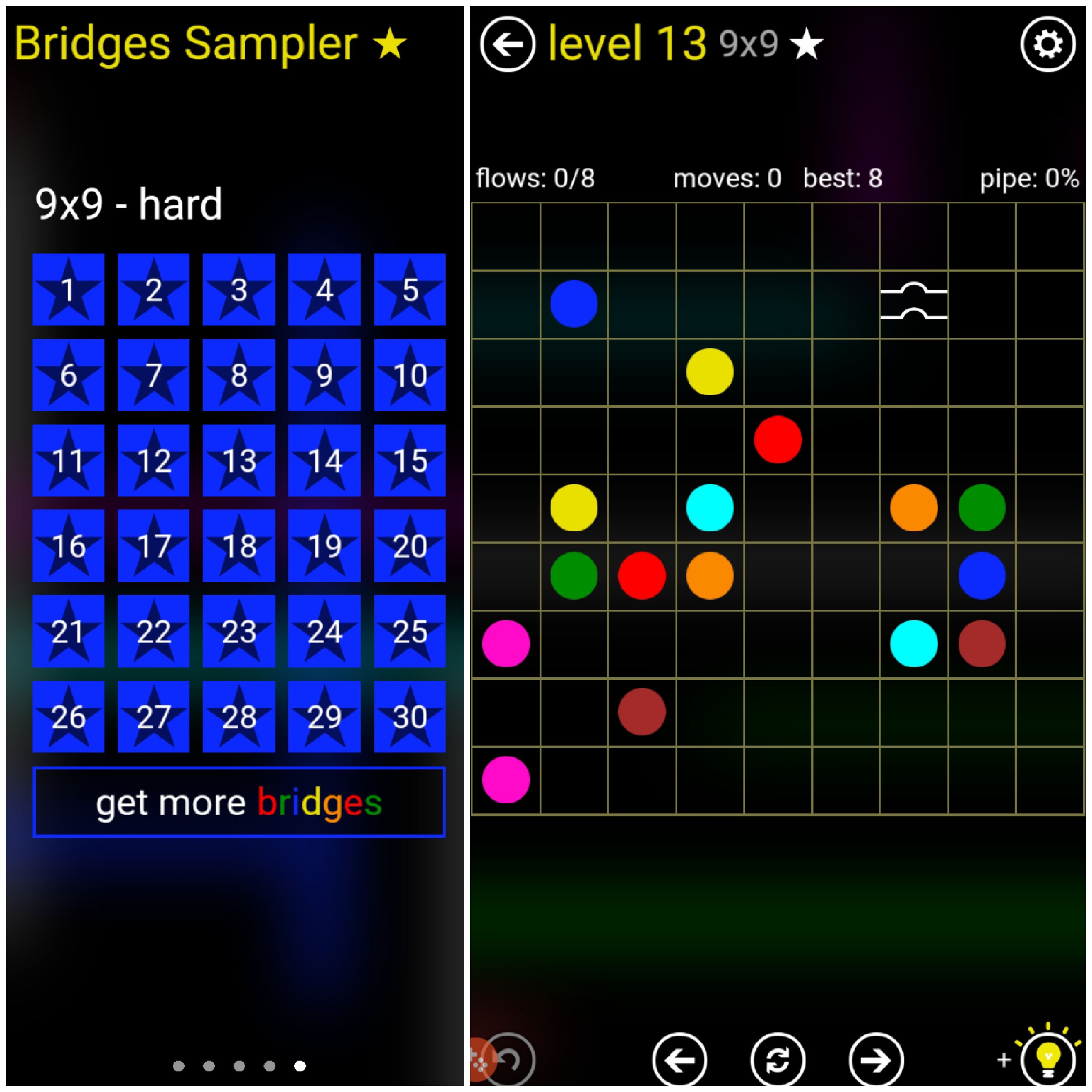The image size is (1092, 1092).
Task: Skip to the next level arrow
Action: [876, 1060]
